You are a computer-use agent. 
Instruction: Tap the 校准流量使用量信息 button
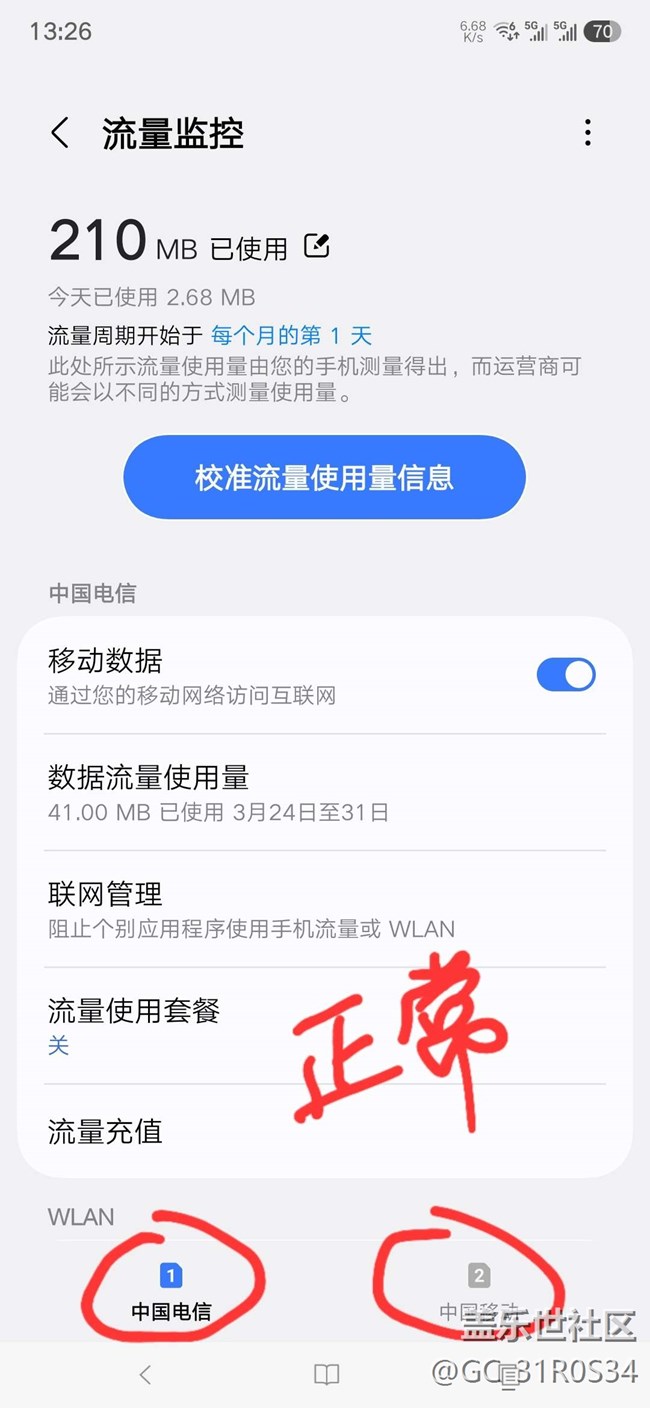click(x=324, y=477)
